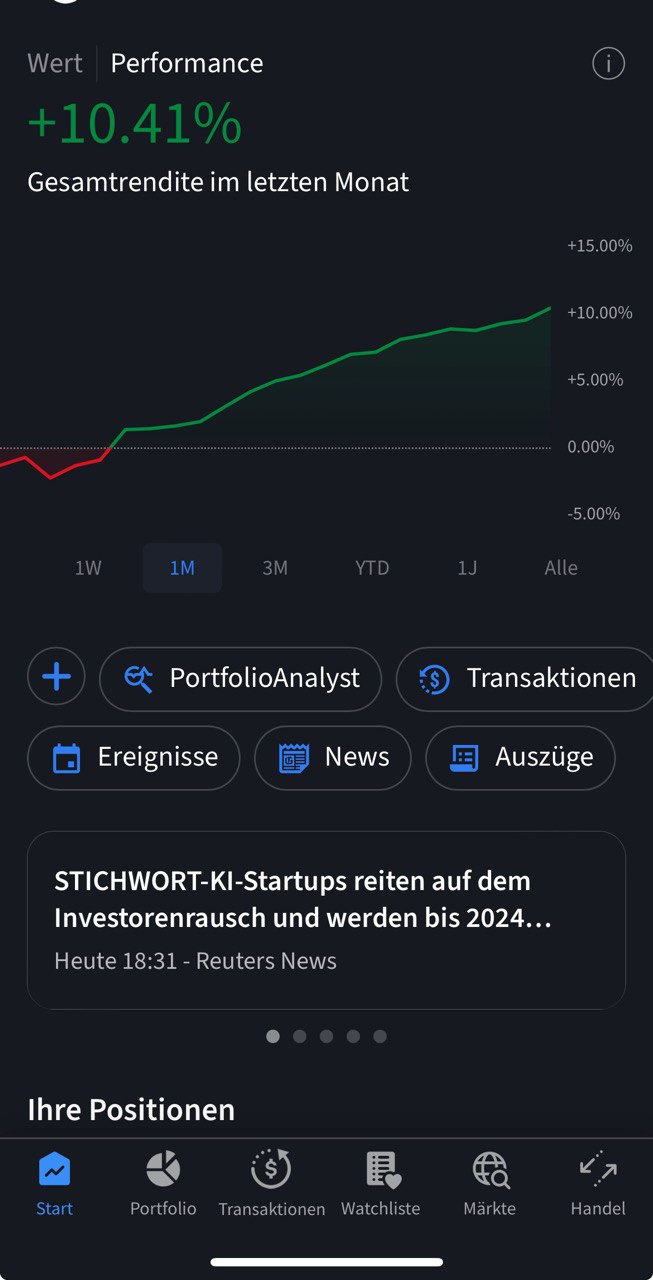Select the 1J time range
This screenshot has width=653, height=1280.
pos(467,568)
